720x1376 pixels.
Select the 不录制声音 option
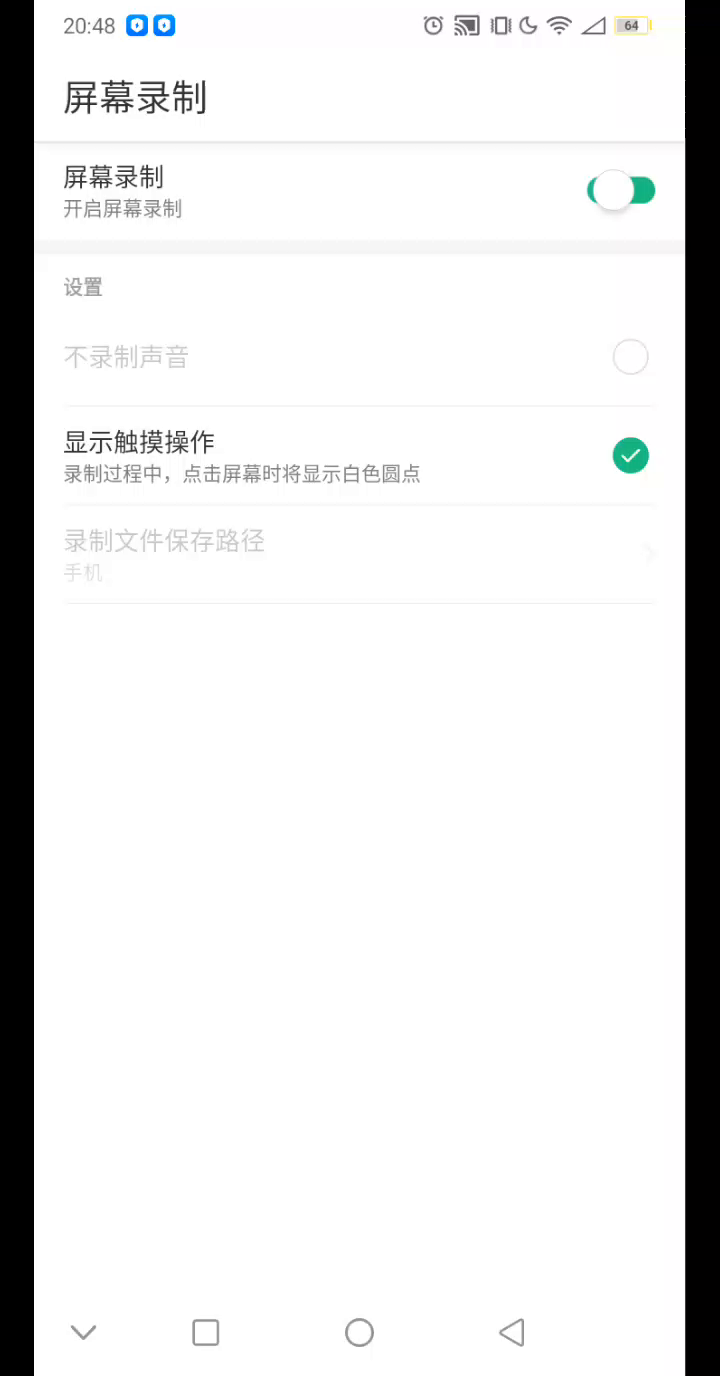[x=630, y=357]
